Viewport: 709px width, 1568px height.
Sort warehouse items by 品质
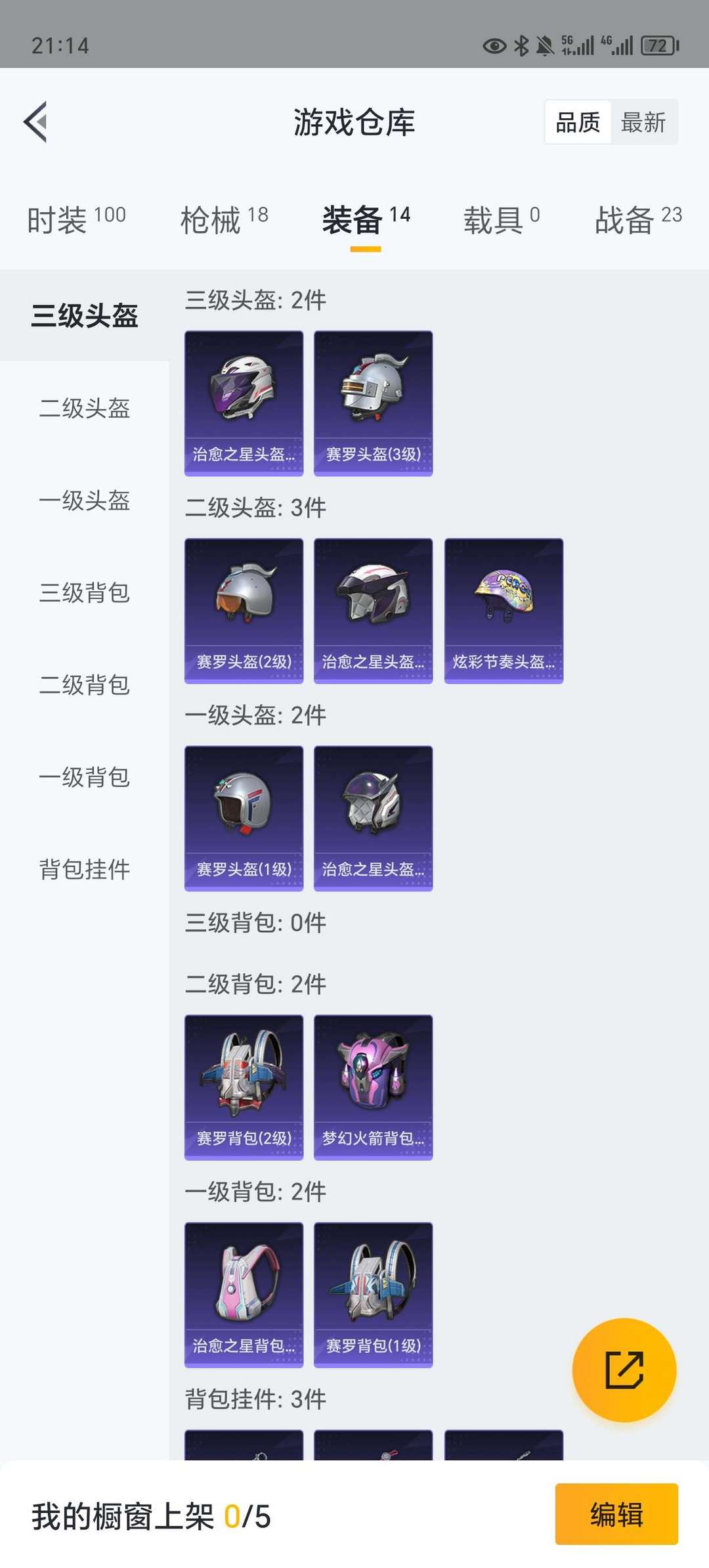tap(578, 122)
